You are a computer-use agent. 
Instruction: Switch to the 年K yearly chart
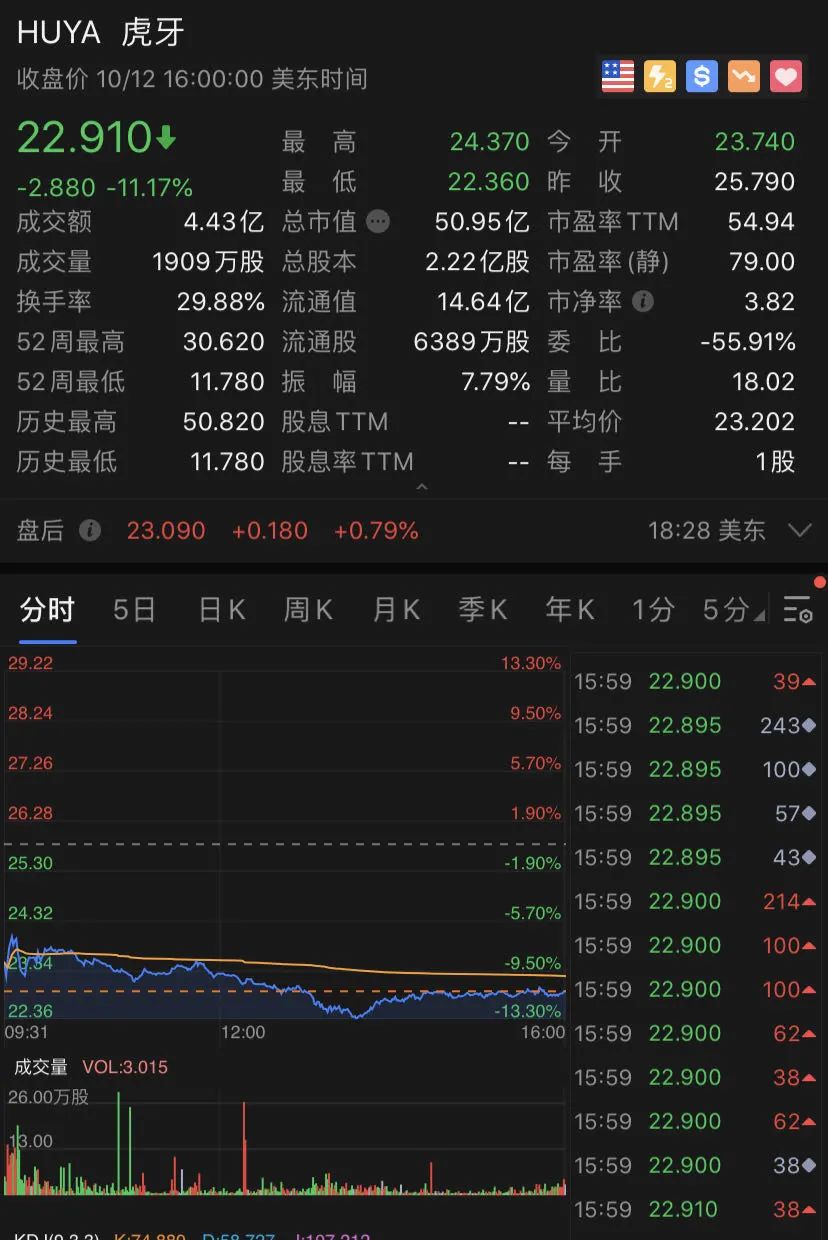570,610
